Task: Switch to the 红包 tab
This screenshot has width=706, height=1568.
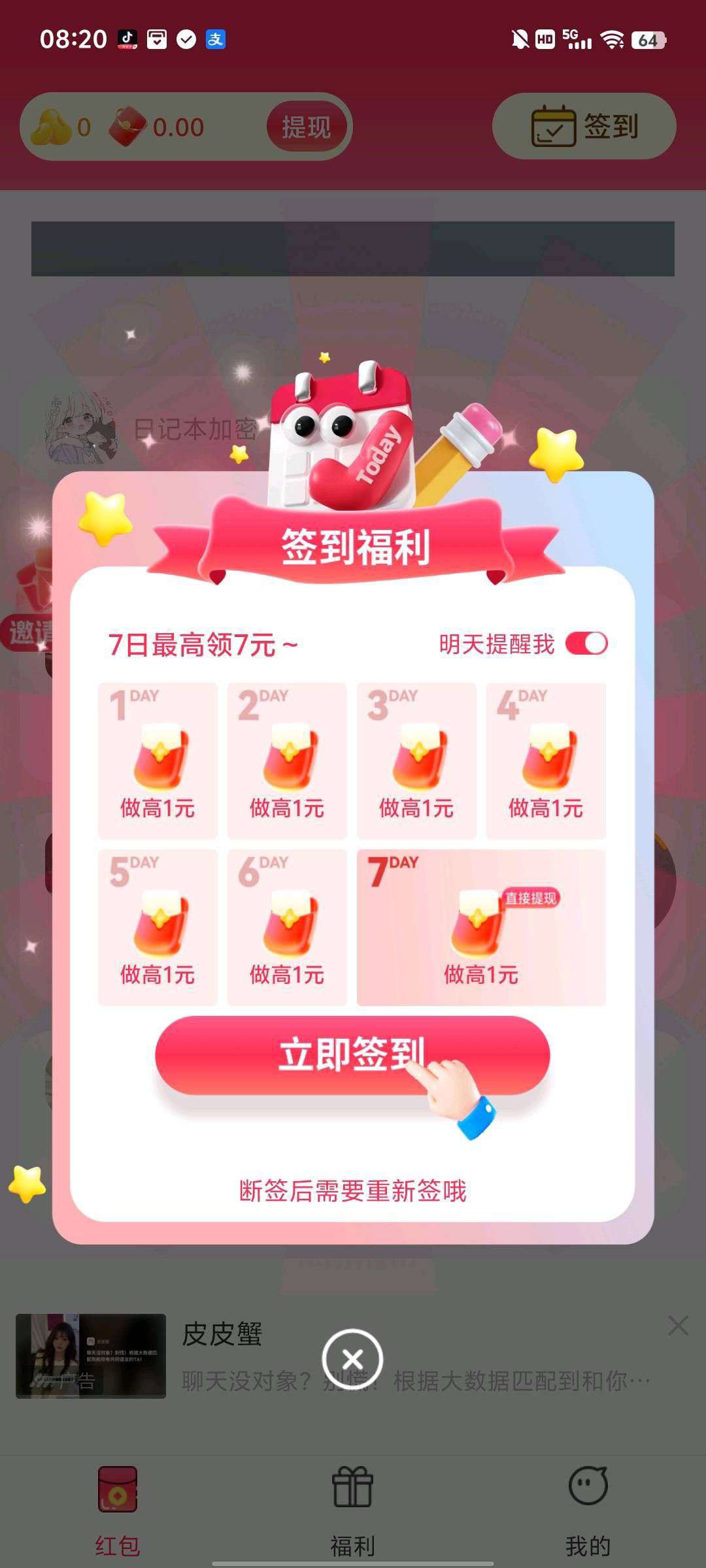Action: 118,1506
